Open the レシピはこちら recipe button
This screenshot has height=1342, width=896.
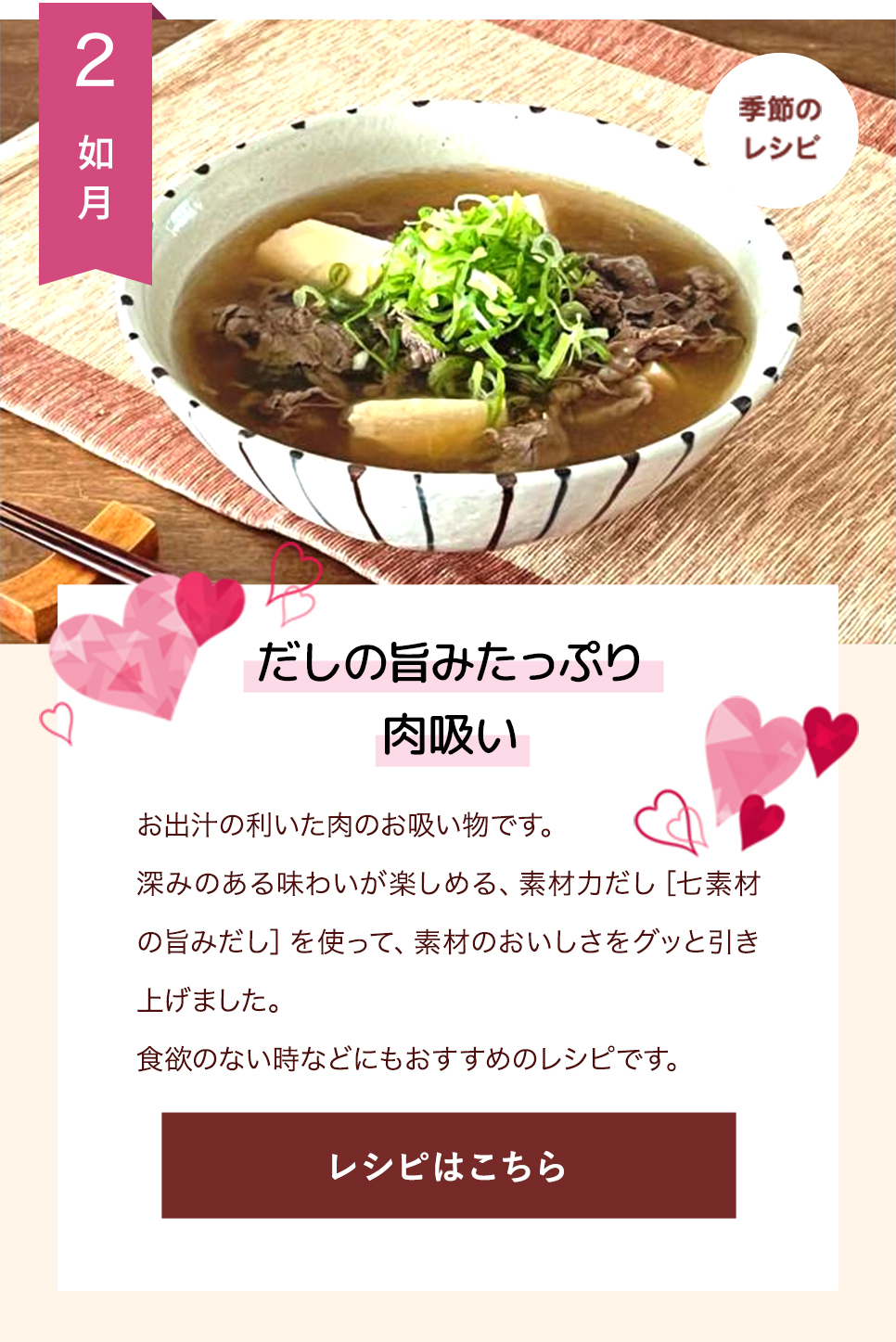[x=448, y=1165]
